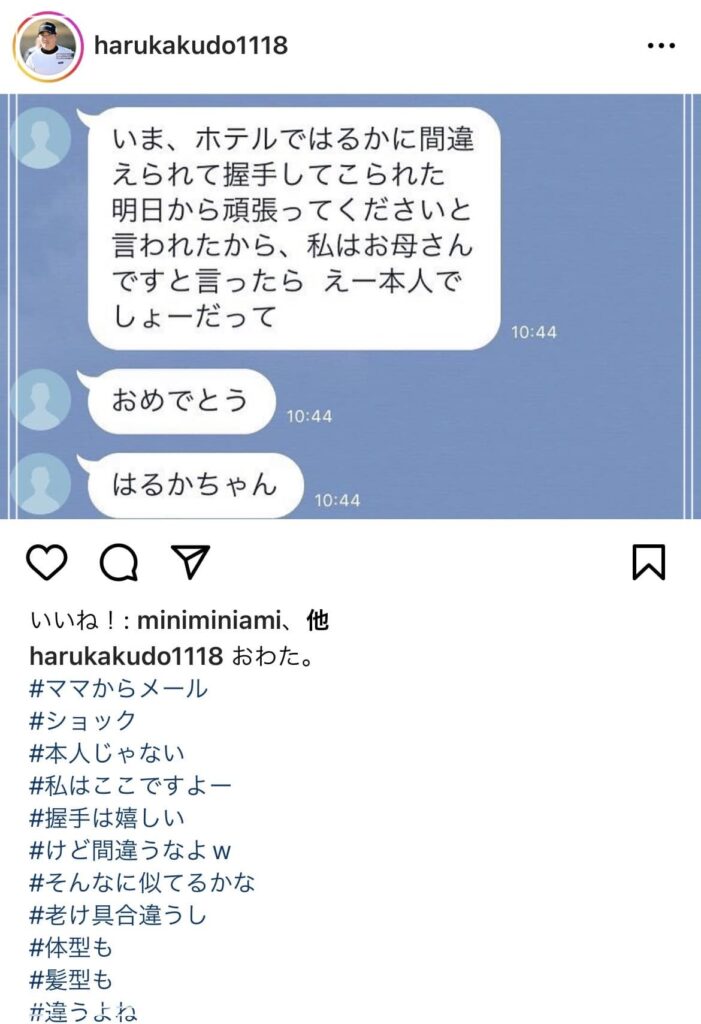This screenshot has width=701, height=1024.
Task: Open the hashtag #髪型も
Action: click(x=70, y=981)
